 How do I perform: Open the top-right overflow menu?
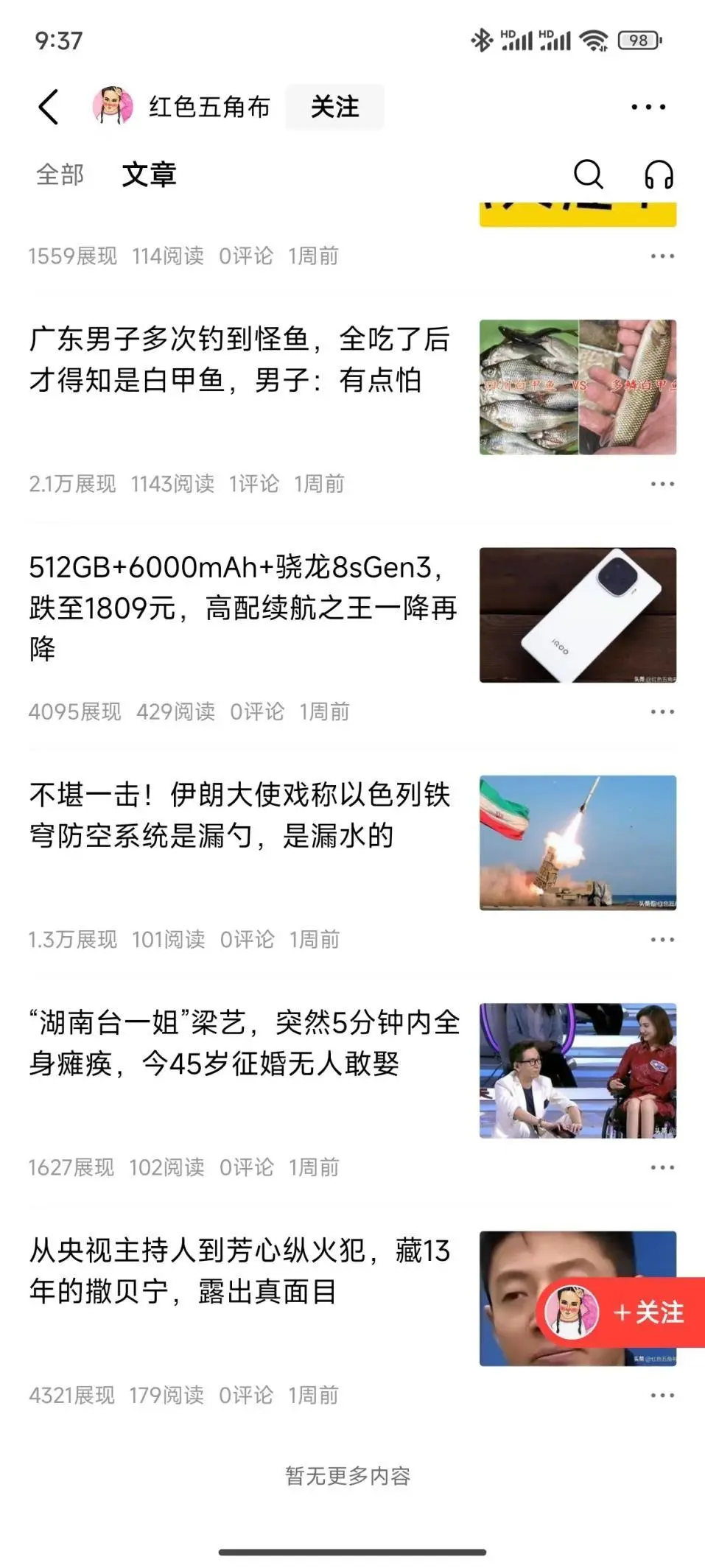coord(648,108)
